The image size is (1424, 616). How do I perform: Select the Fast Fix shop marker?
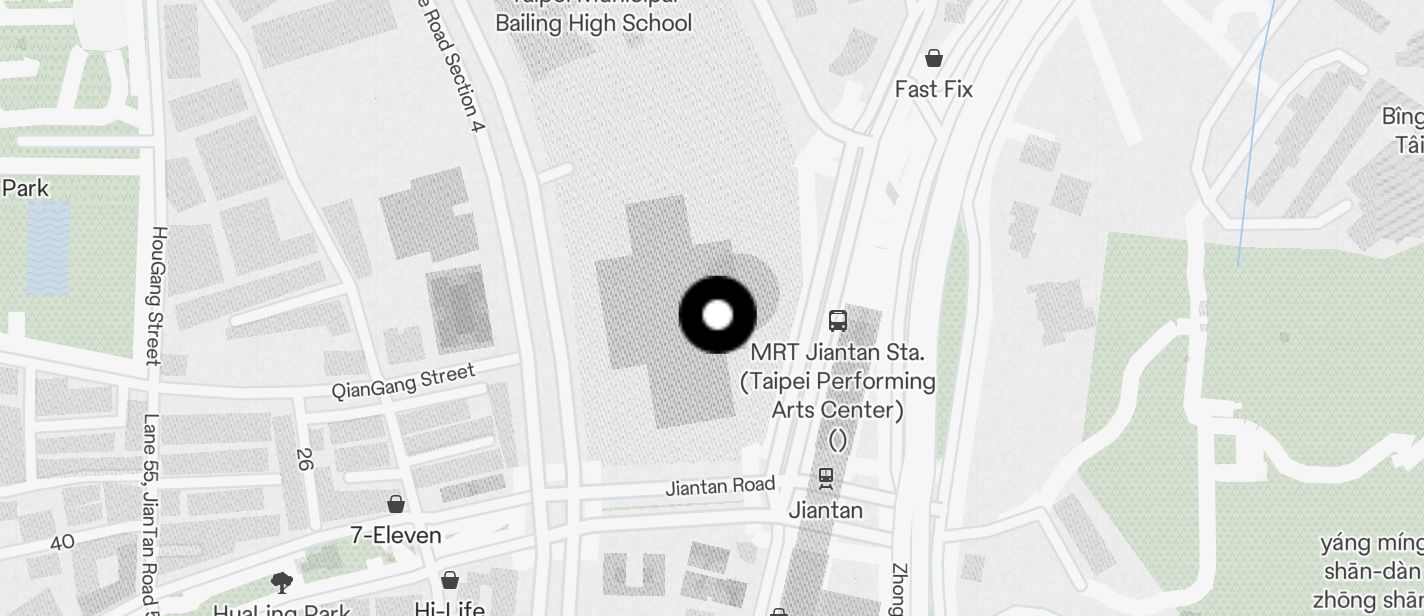point(933,59)
